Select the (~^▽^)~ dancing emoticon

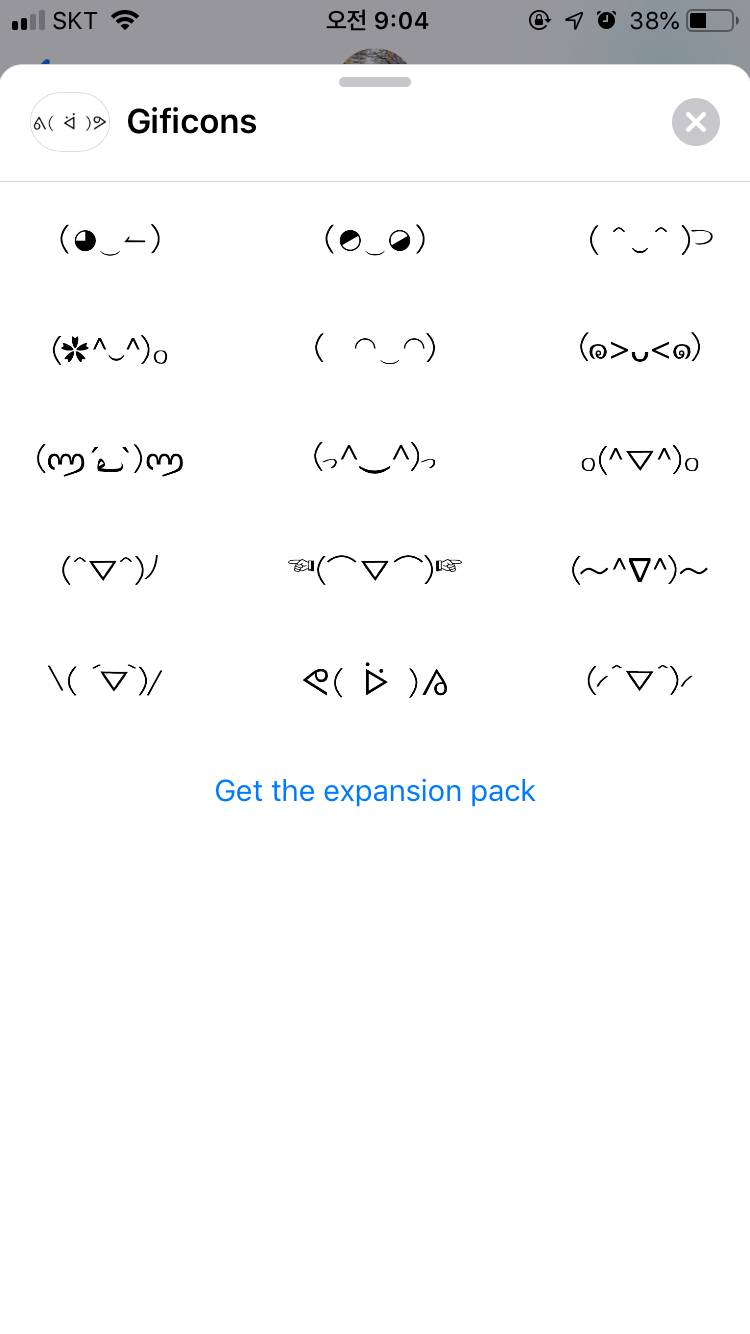pyautogui.click(x=640, y=571)
